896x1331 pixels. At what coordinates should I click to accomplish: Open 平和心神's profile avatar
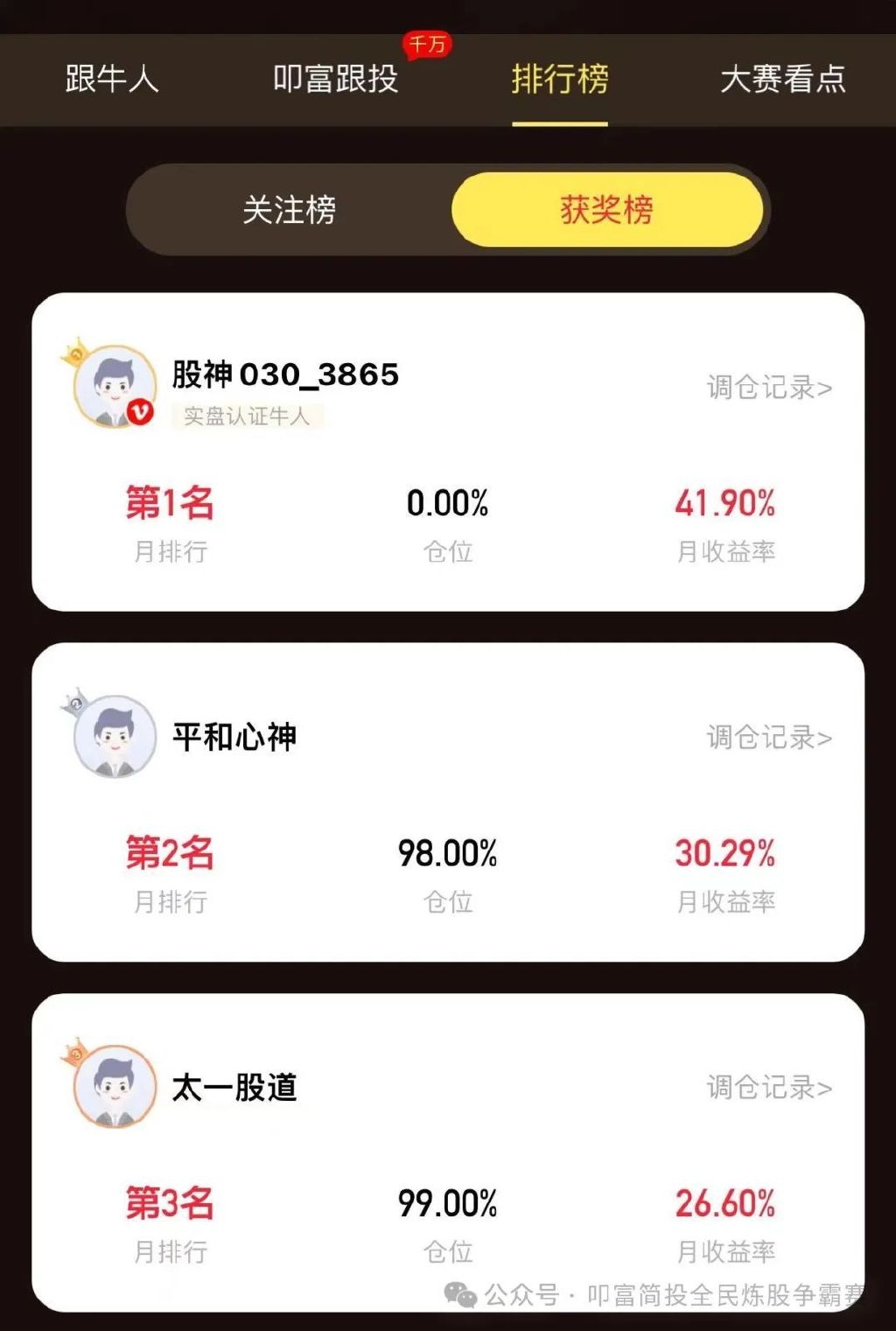[114, 737]
